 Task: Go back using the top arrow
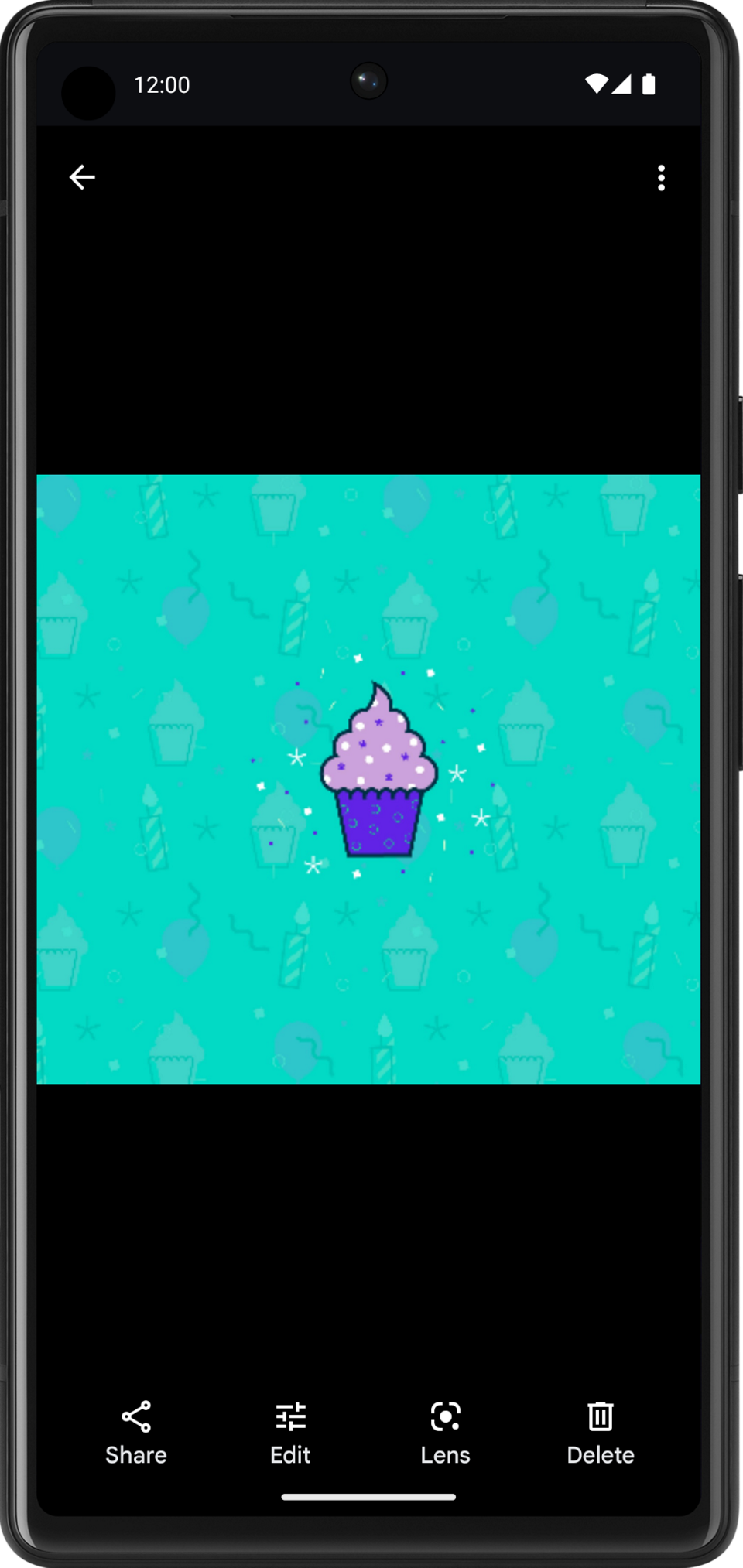click(82, 177)
